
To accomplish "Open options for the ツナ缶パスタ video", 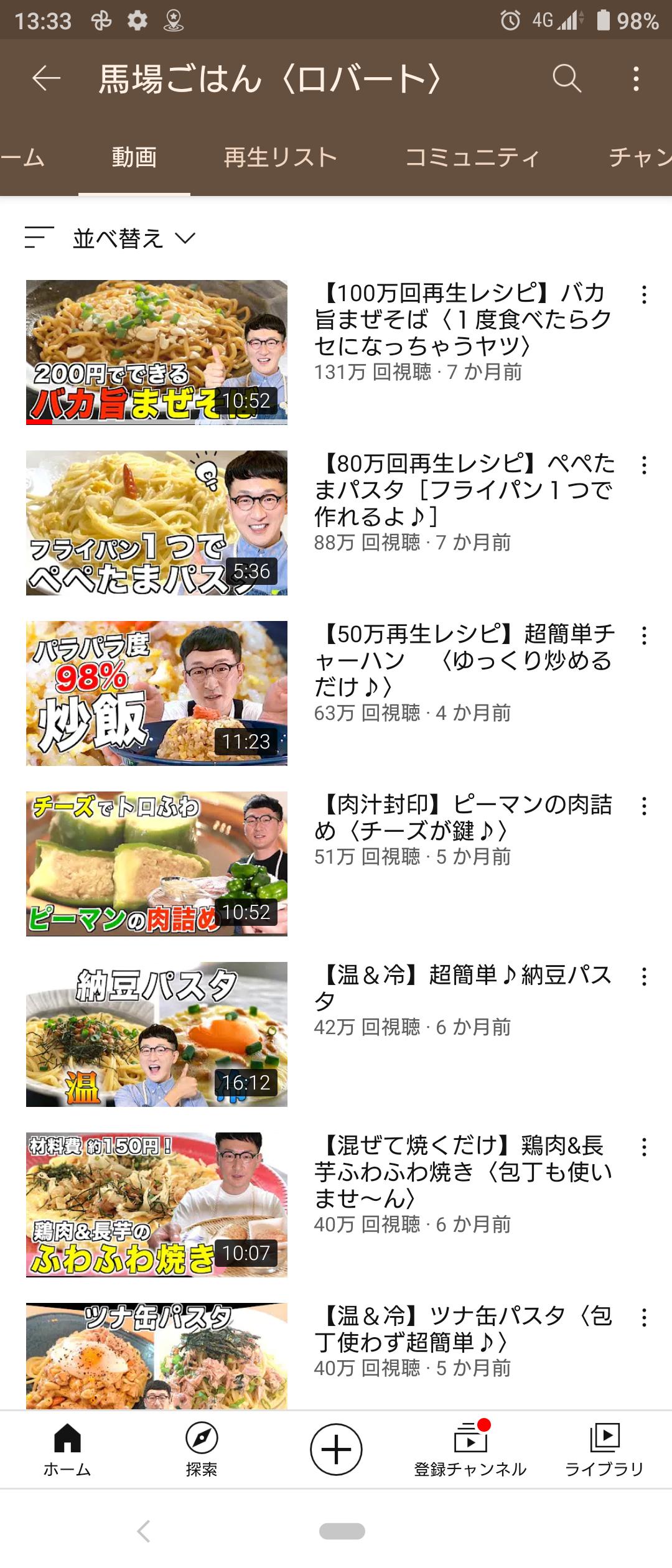I will 644,1317.
